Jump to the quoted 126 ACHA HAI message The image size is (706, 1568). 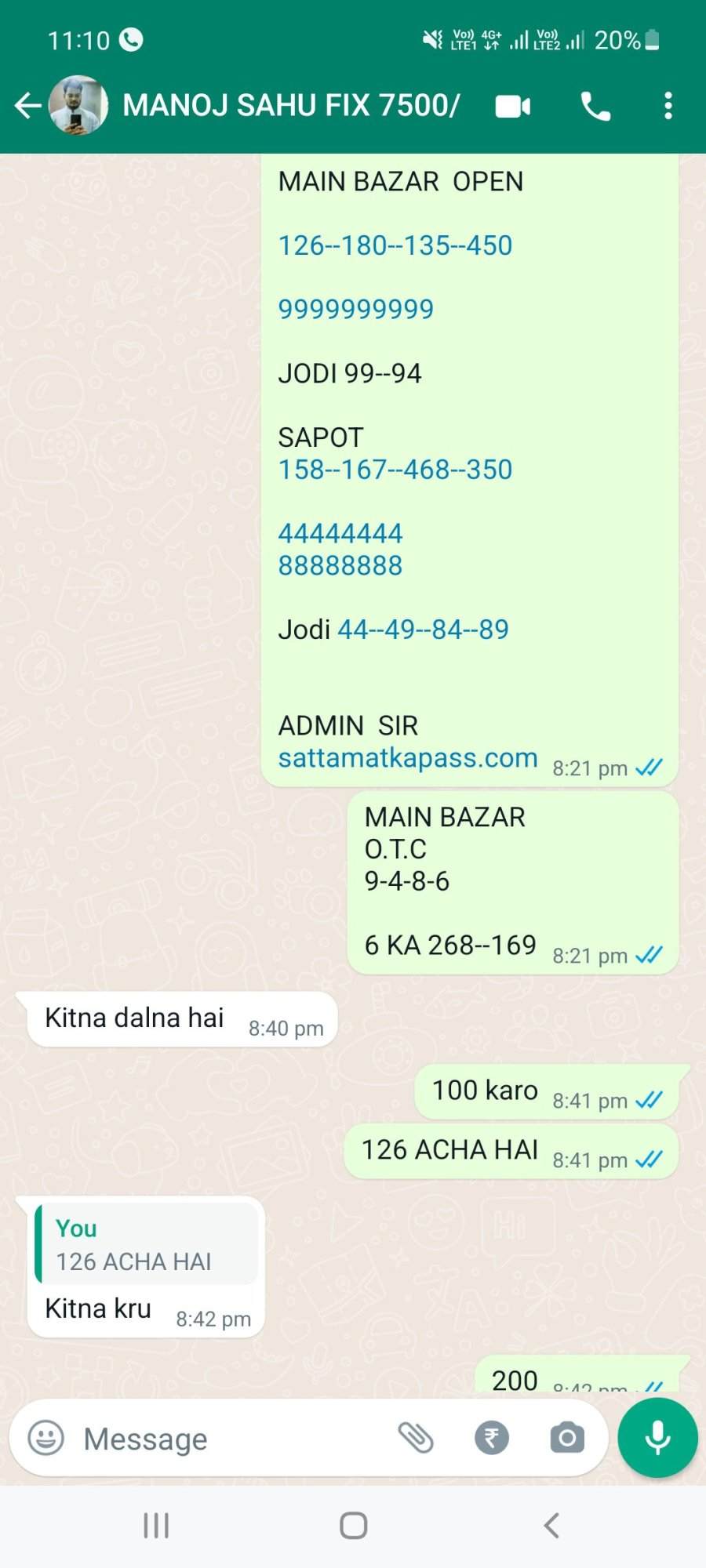(x=147, y=1245)
